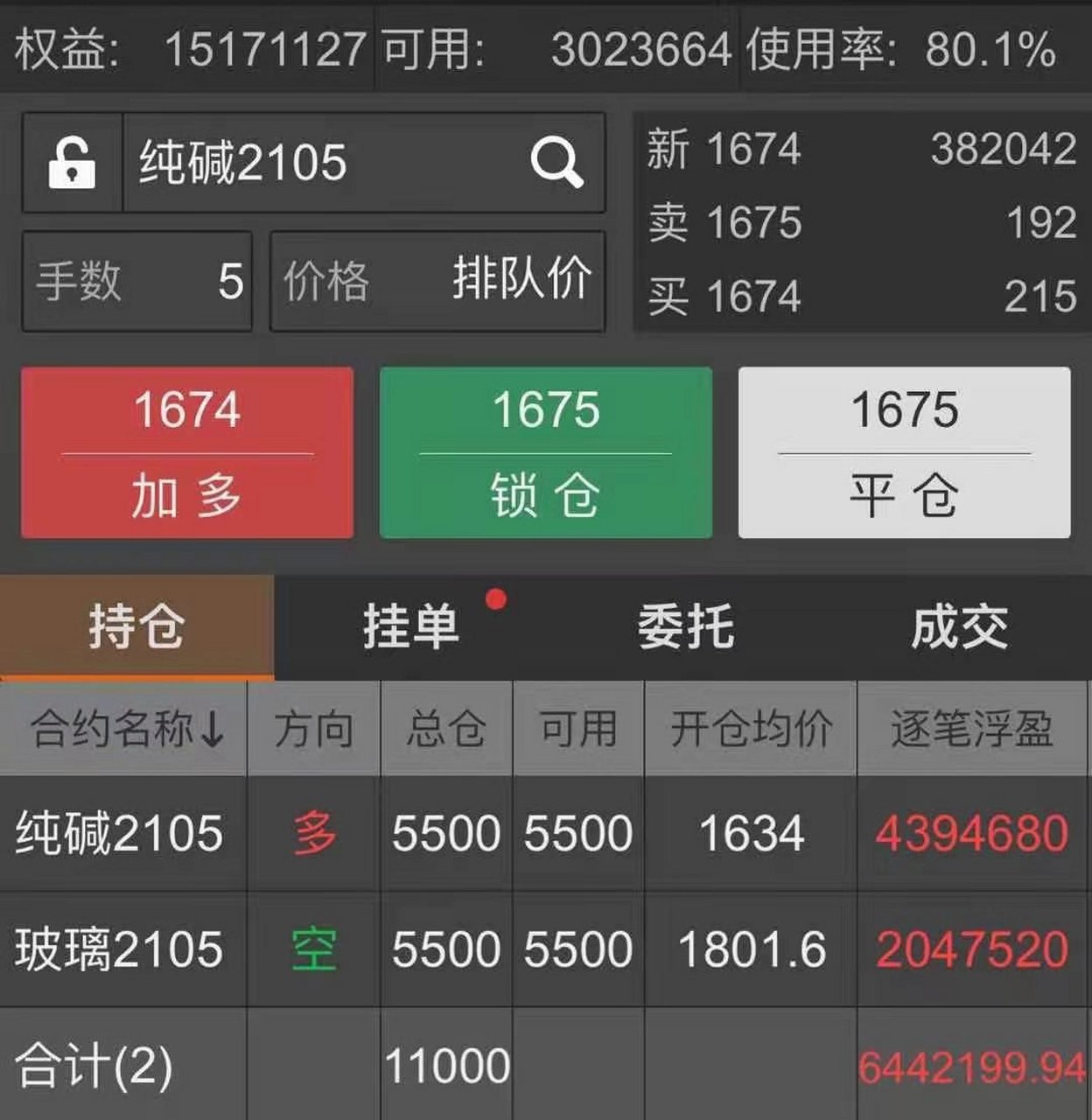
Task: Click the red notification dot on 挂单
Action: click(495, 599)
